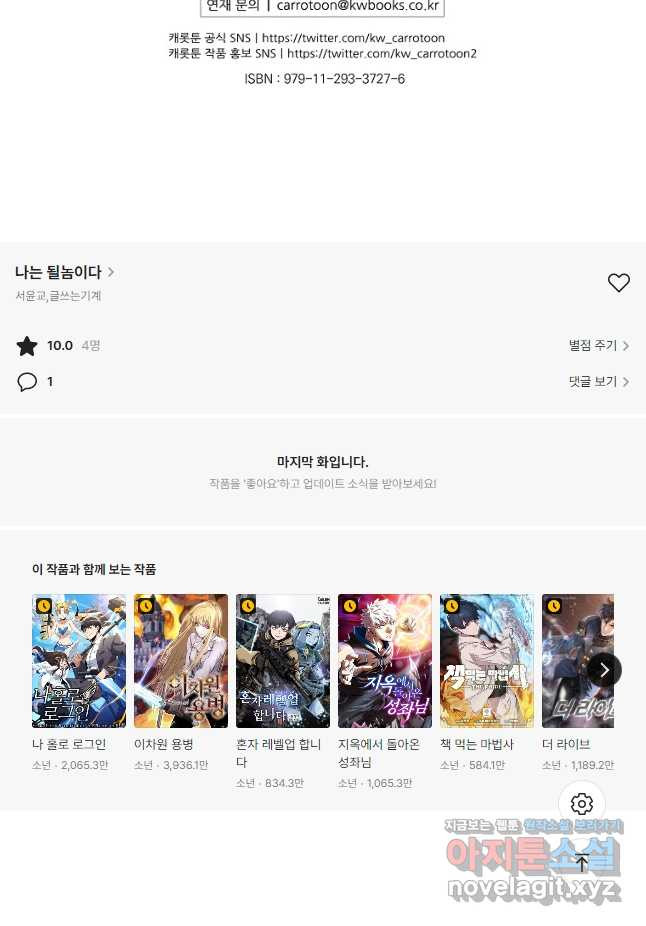Open 지옥에서 돌아온 성좌님 recommendation

[x=385, y=661]
